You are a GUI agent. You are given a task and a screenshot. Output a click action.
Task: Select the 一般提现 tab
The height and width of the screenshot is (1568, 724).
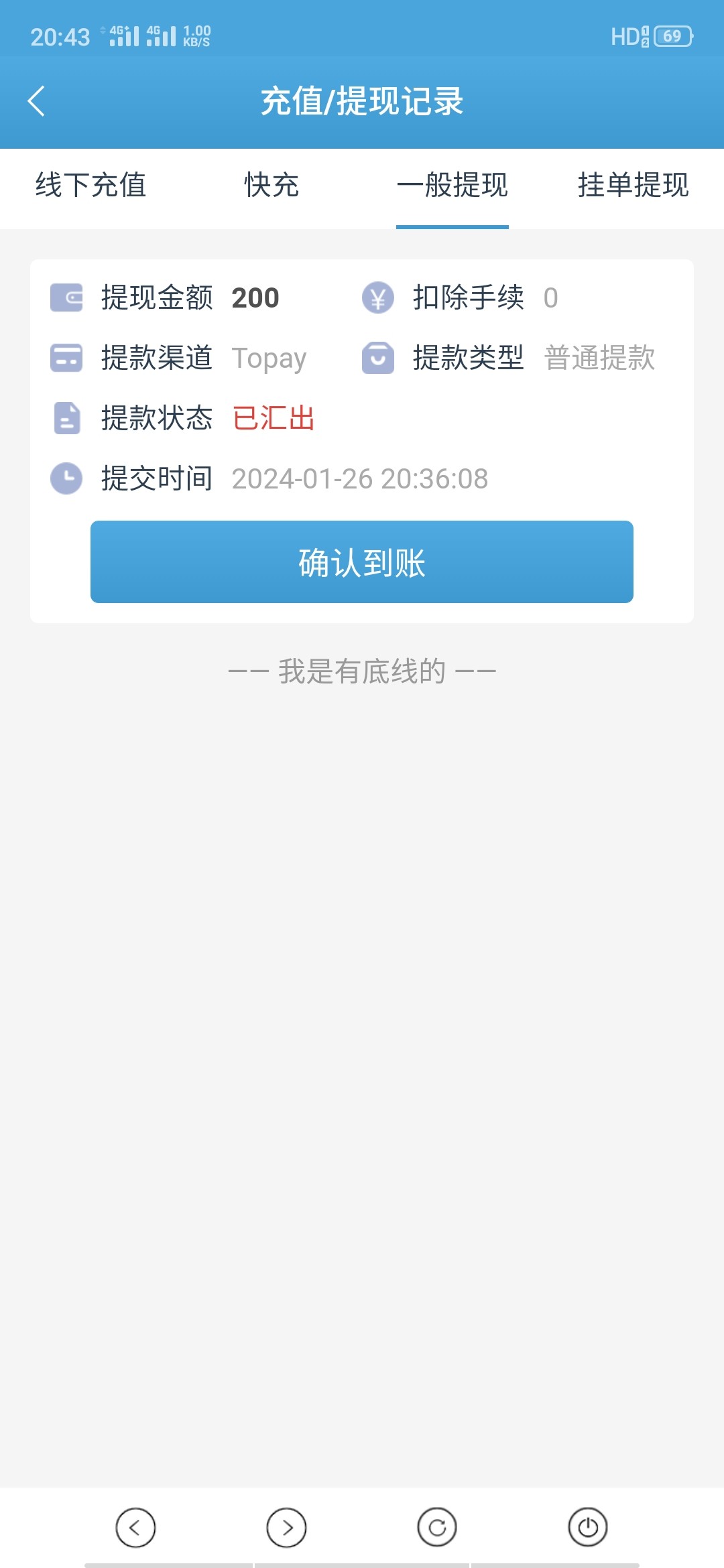click(x=452, y=186)
